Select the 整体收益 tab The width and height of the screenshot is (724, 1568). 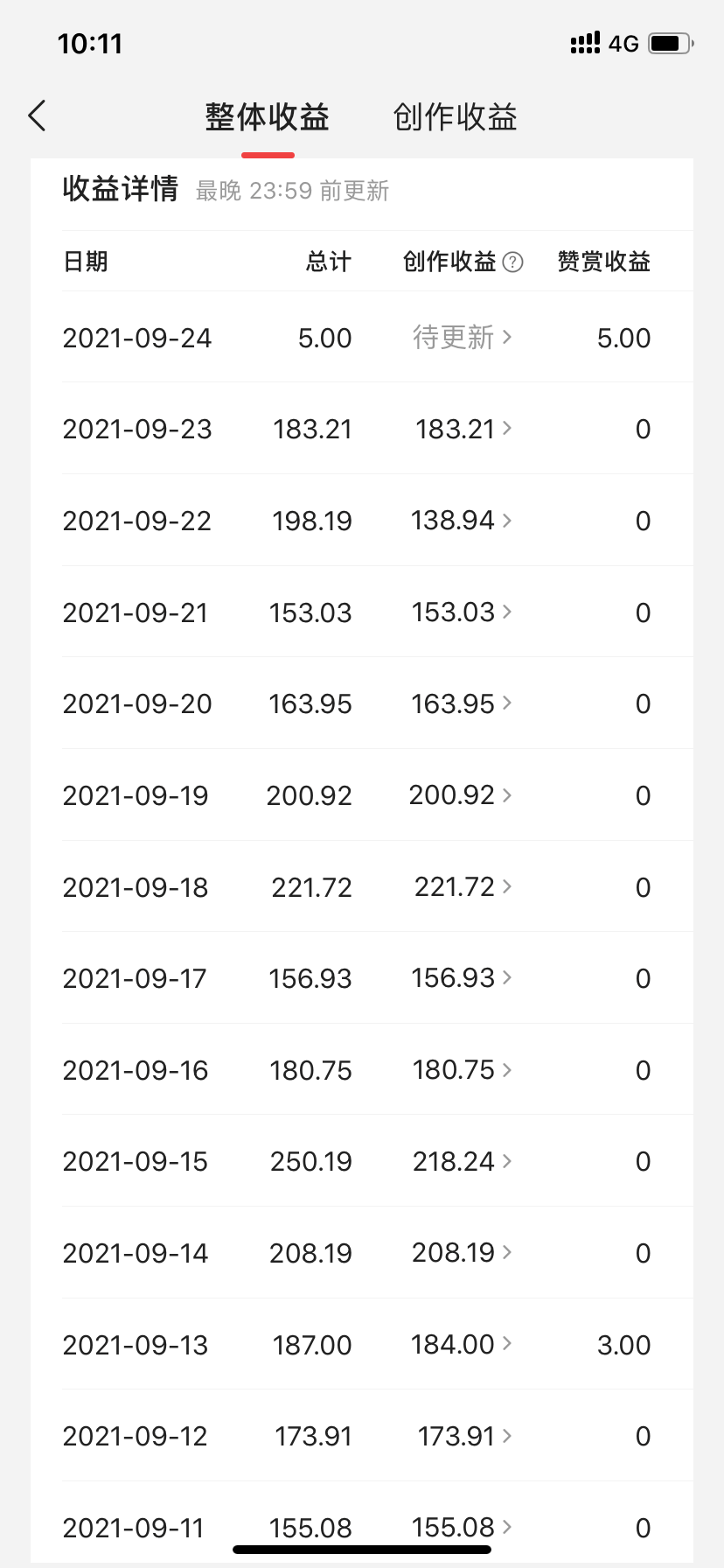point(268,116)
